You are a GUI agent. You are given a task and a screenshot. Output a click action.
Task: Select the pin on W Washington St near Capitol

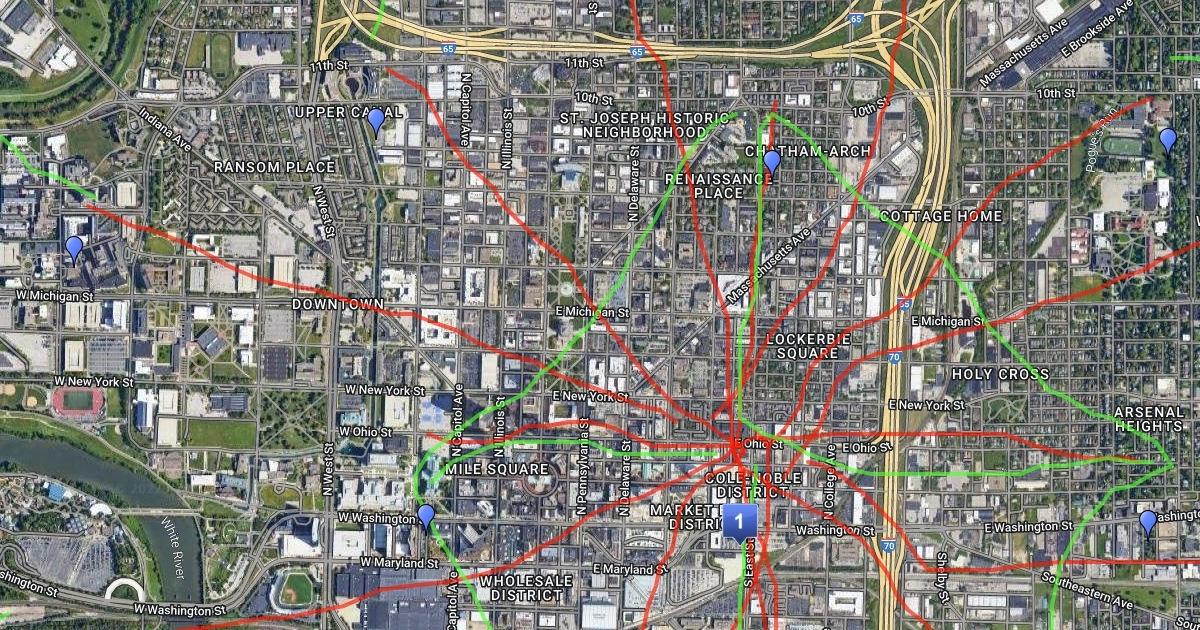coord(426,516)
